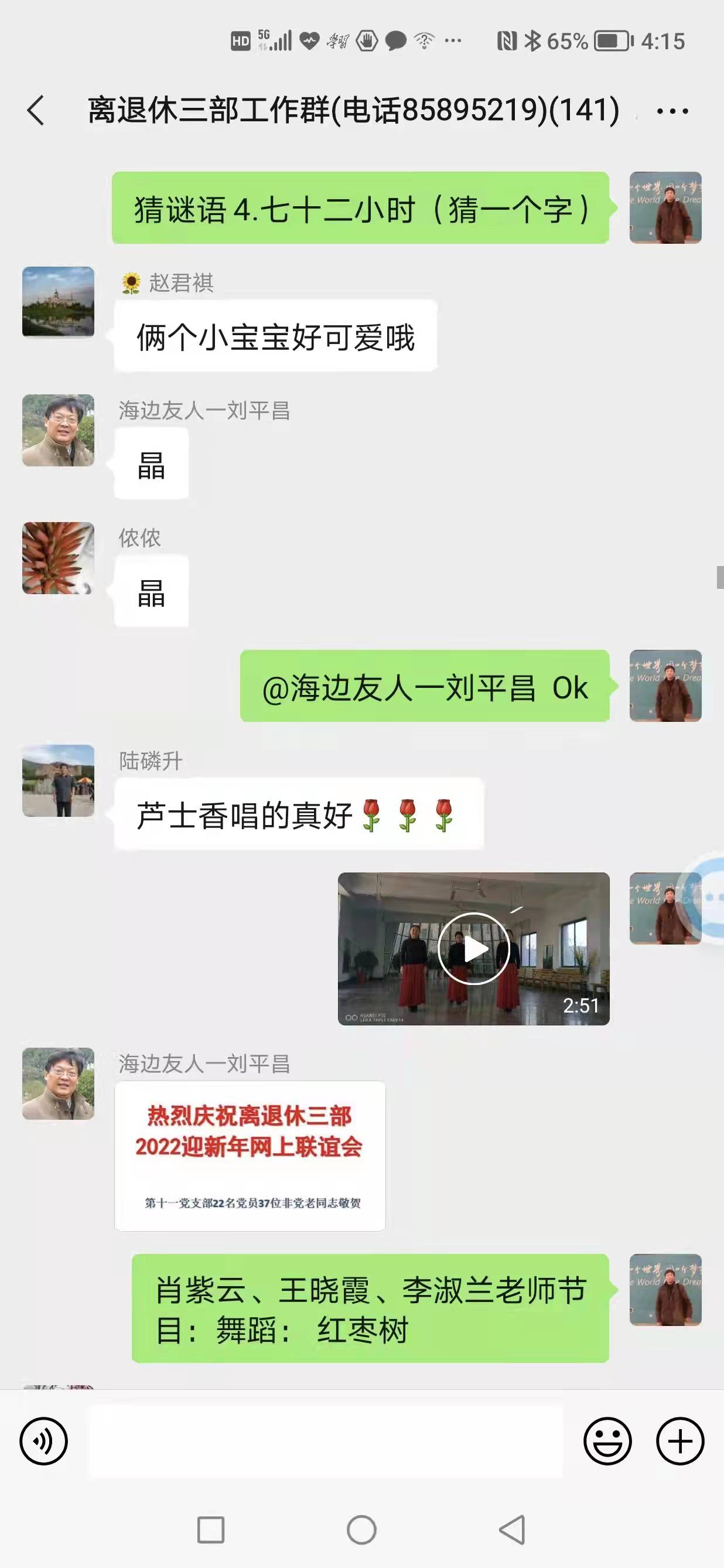Go back from the group chat
Screen dimensions: 724x1568
point(36,111)
